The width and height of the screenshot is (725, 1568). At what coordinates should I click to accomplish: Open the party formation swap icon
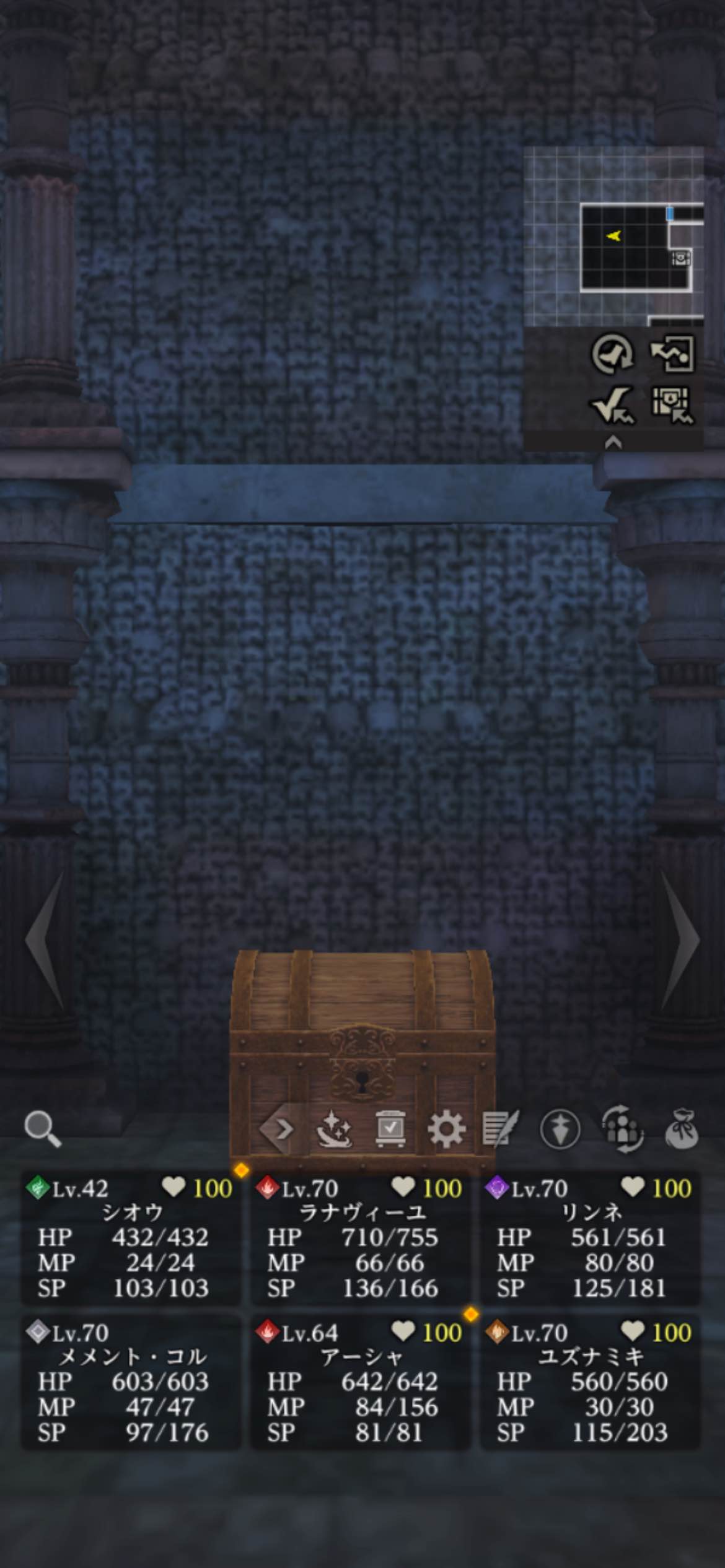pyautogui.click(x=622, y=1130)
